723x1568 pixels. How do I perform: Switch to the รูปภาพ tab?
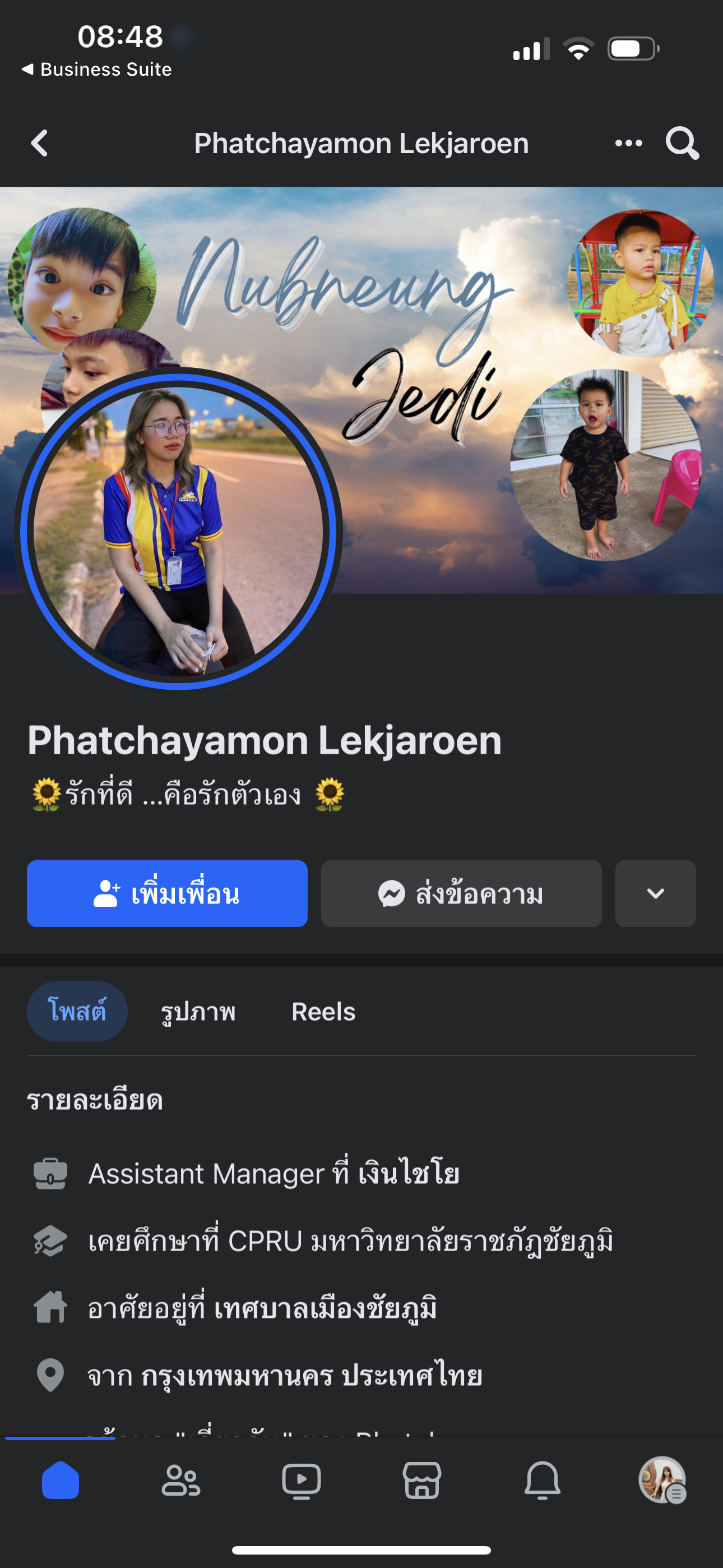[x=198, y=1011]
